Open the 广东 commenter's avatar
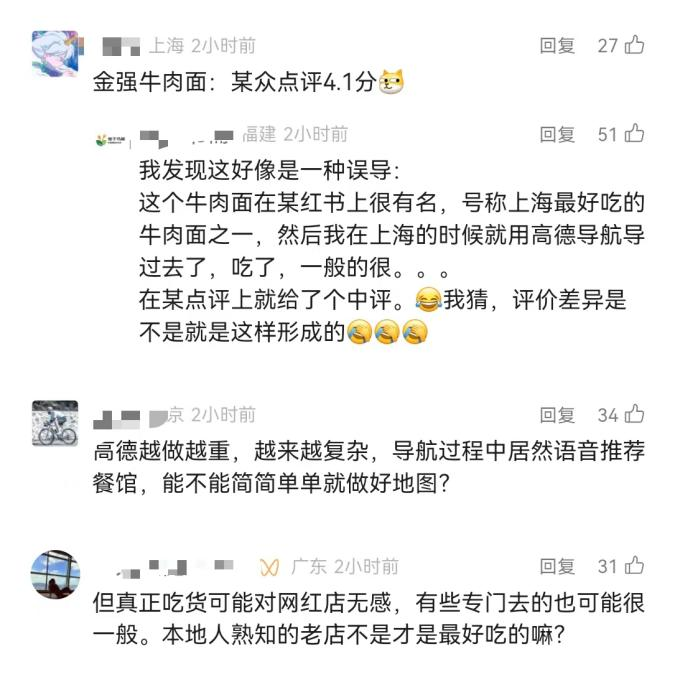The image size is (675, 692). tap(55, 574)
